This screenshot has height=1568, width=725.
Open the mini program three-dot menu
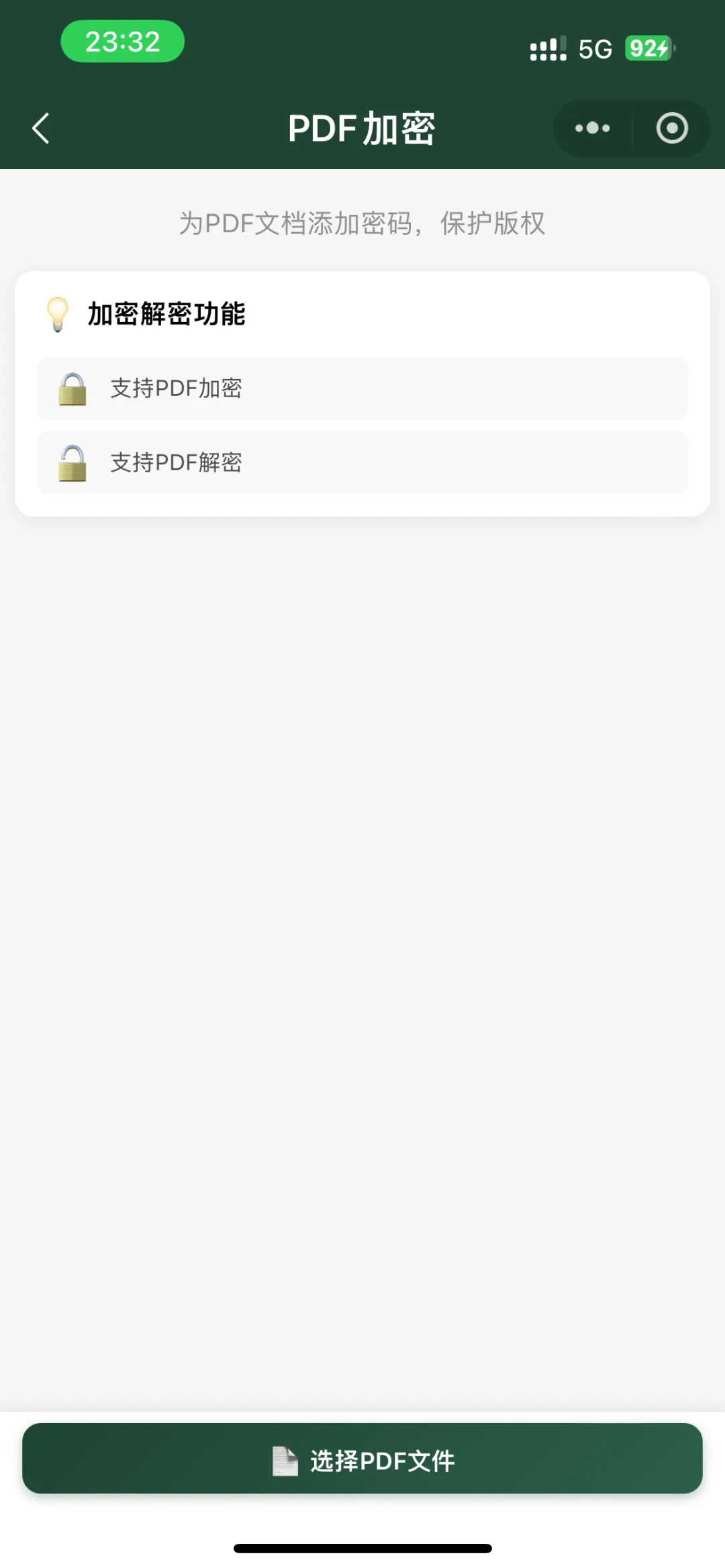(x=592, y=128)
